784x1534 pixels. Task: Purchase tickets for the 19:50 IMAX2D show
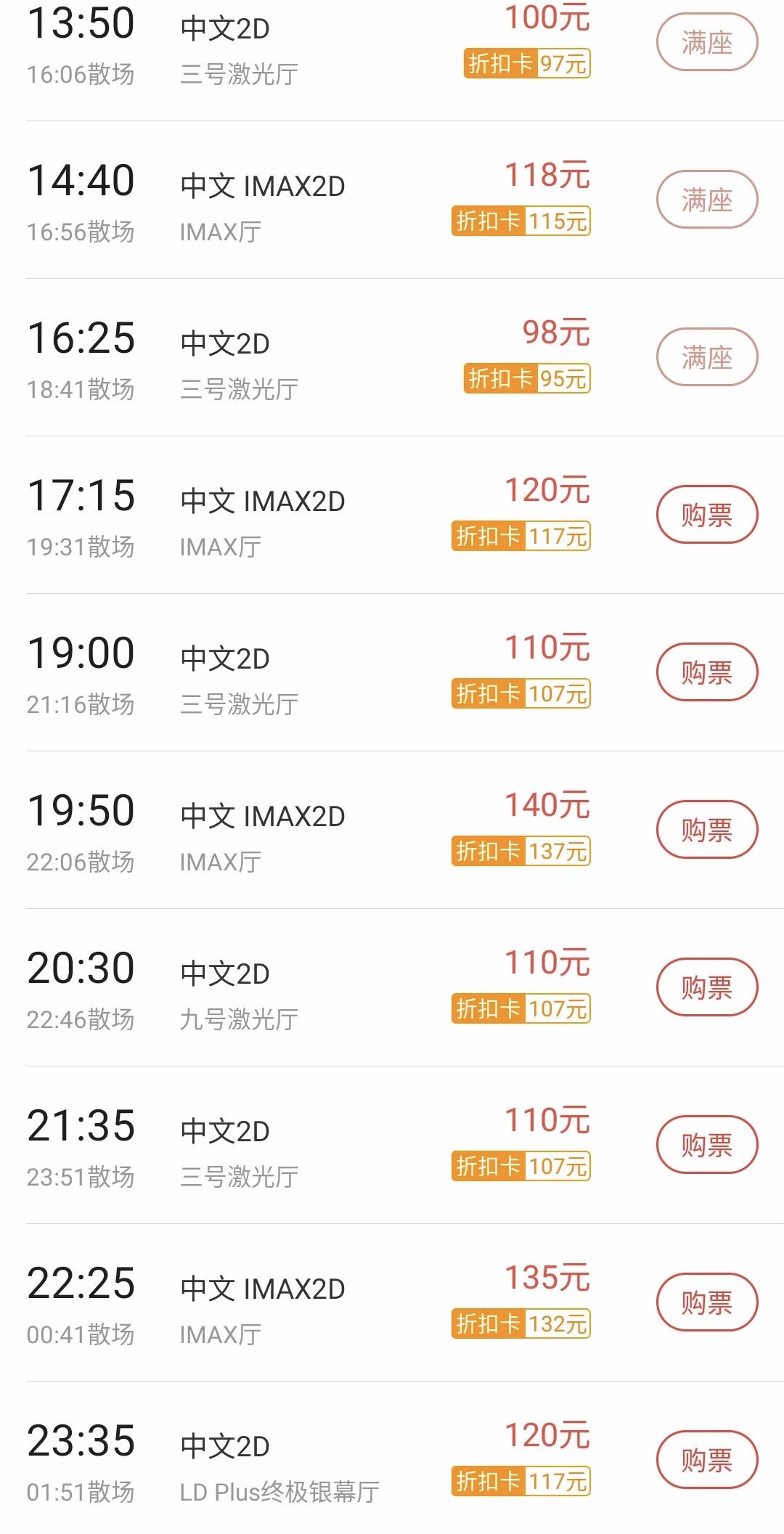[x=707, y=830]
